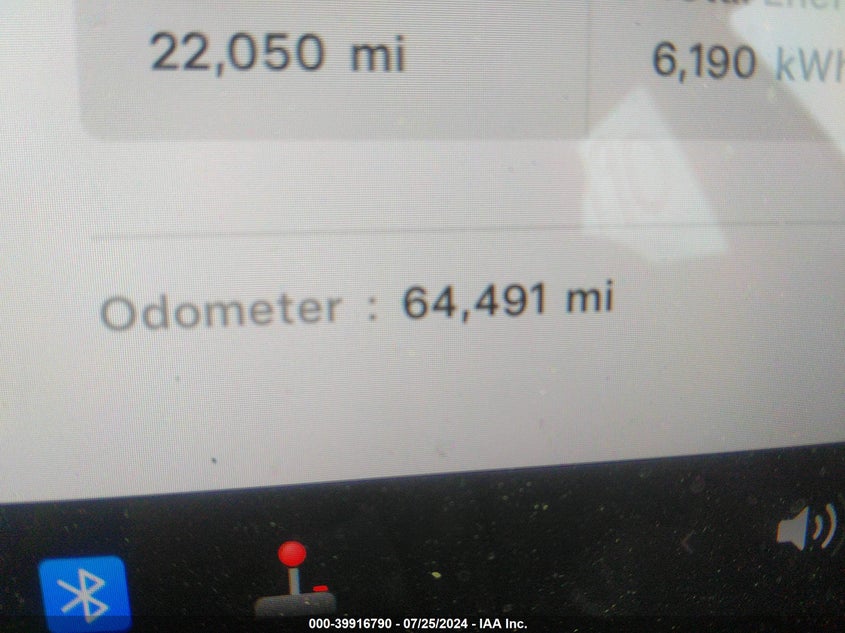Open the Bluetooth settings

[x=84, y=595]
